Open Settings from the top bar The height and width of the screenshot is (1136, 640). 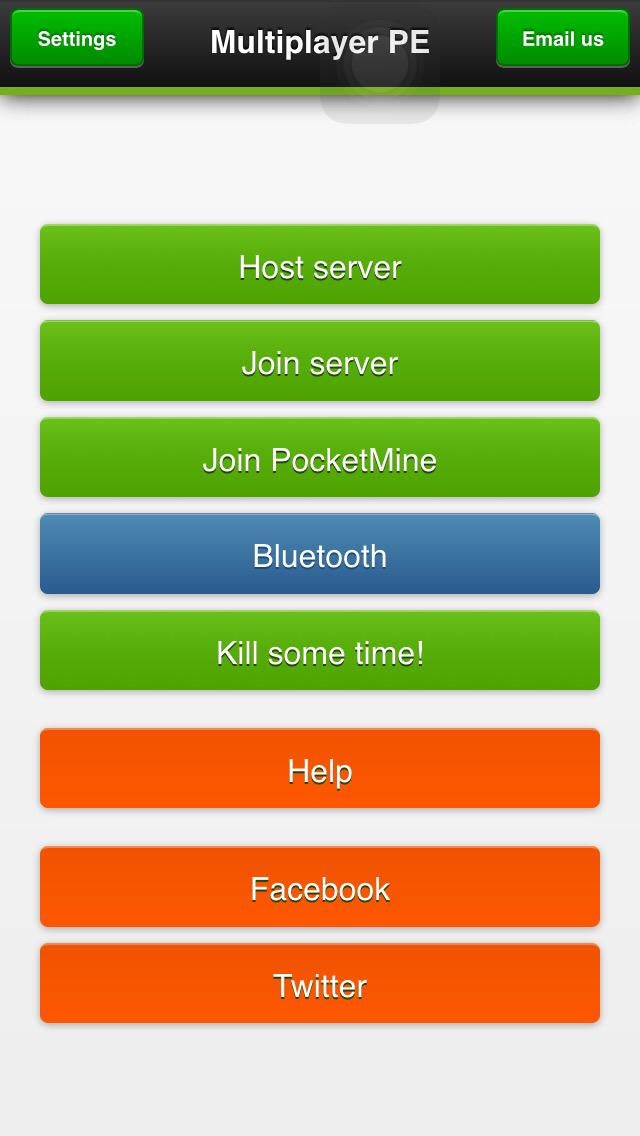pyautogui.click(x=77, y=39)
